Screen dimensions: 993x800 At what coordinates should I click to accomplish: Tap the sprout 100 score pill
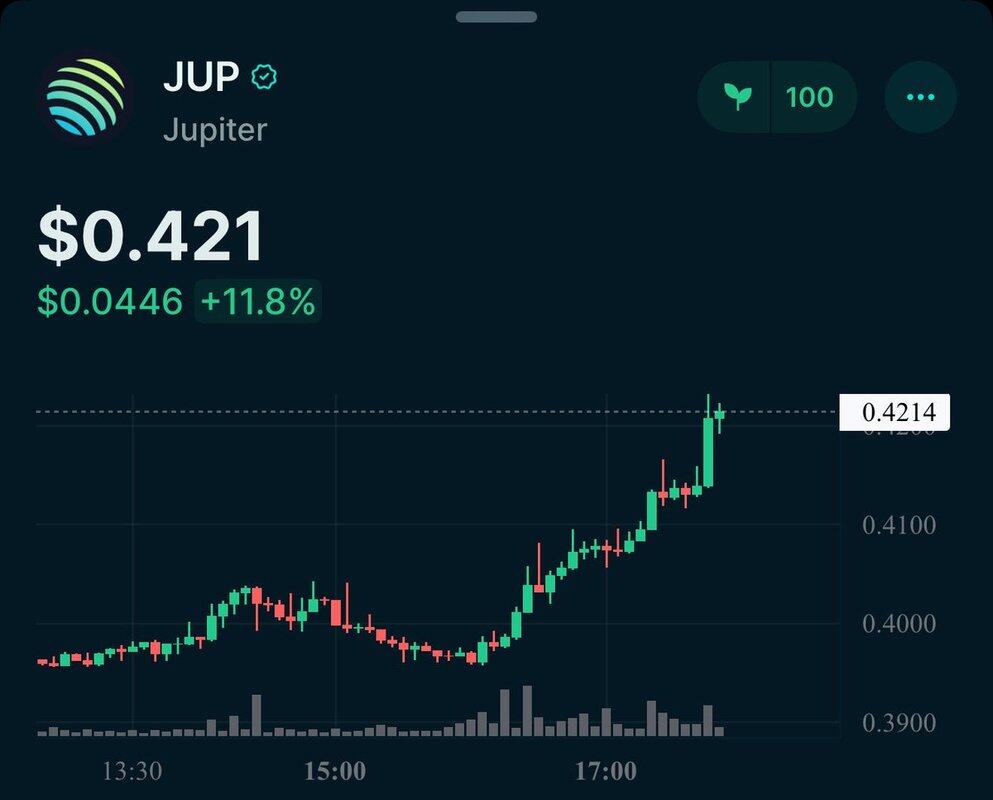pos(777,97)
